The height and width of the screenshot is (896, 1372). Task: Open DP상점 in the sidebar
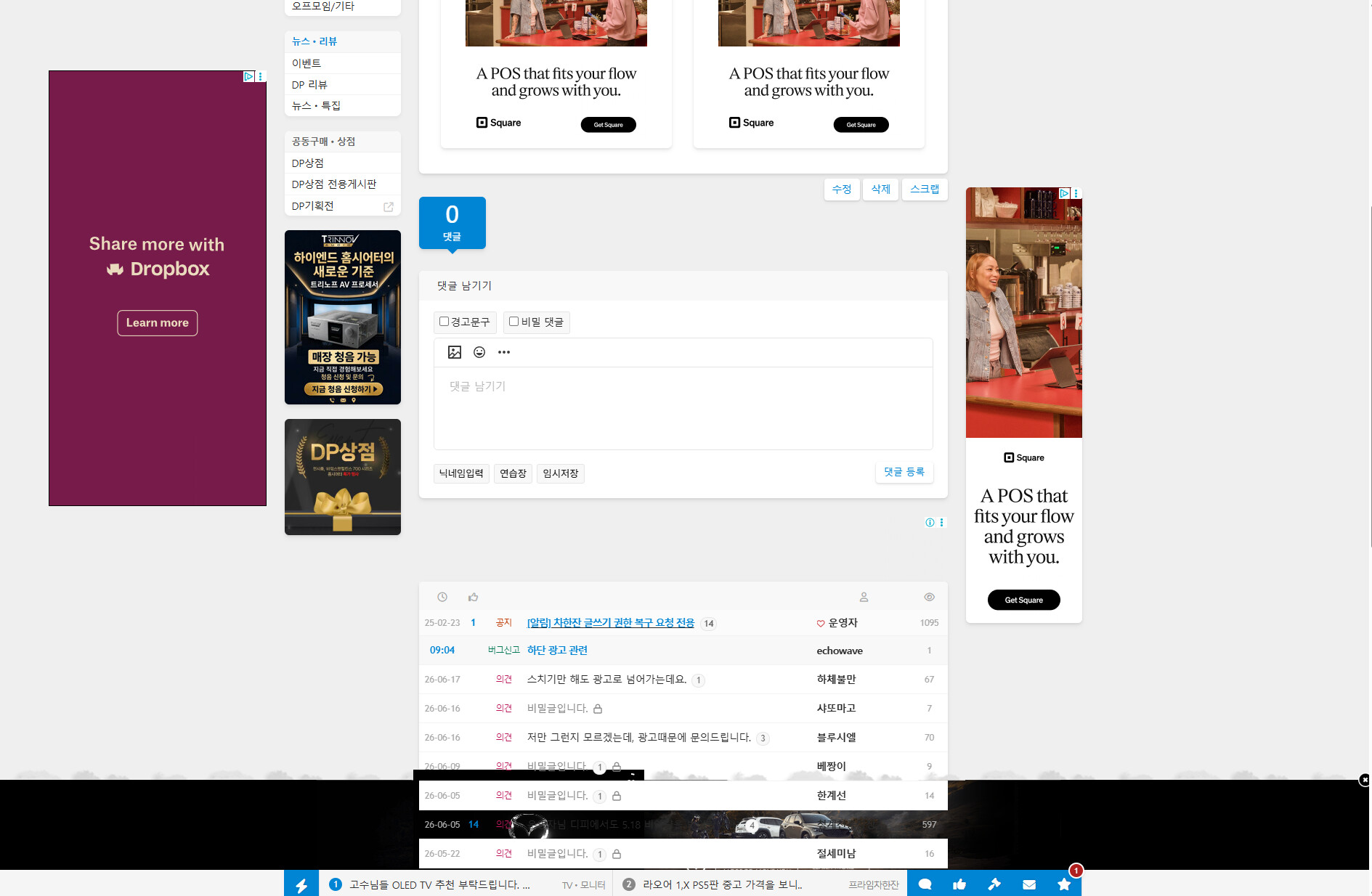click(308, 163)
